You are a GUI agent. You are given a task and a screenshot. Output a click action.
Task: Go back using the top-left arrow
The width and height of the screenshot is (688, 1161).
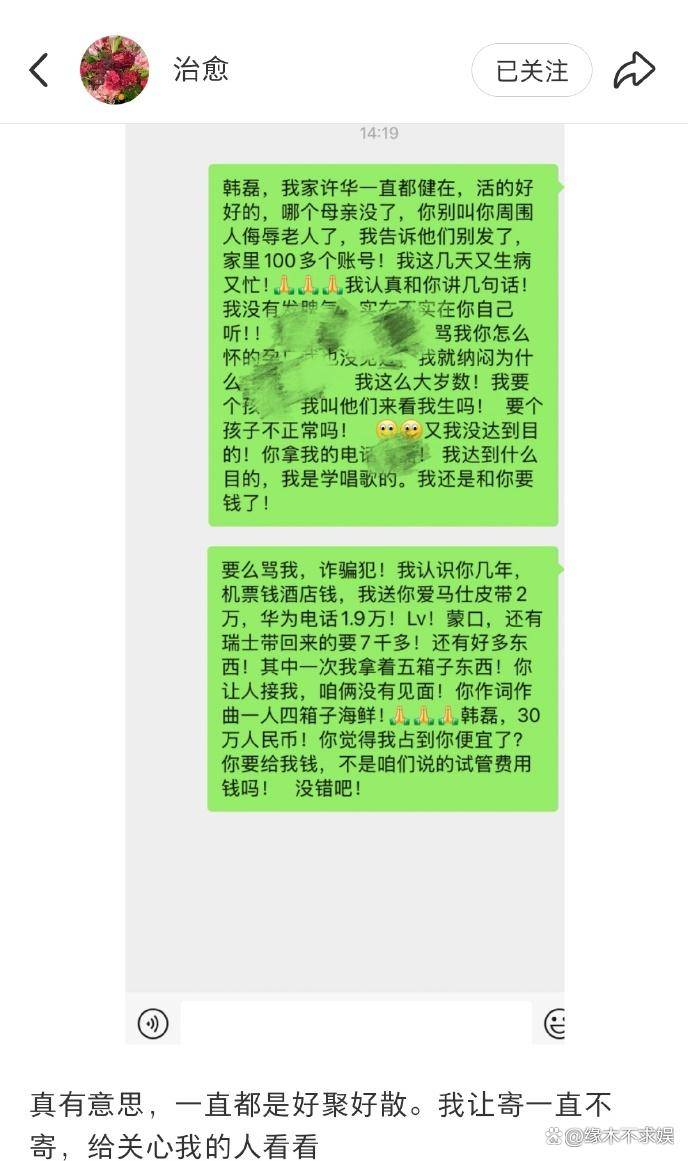click(39, 70)
